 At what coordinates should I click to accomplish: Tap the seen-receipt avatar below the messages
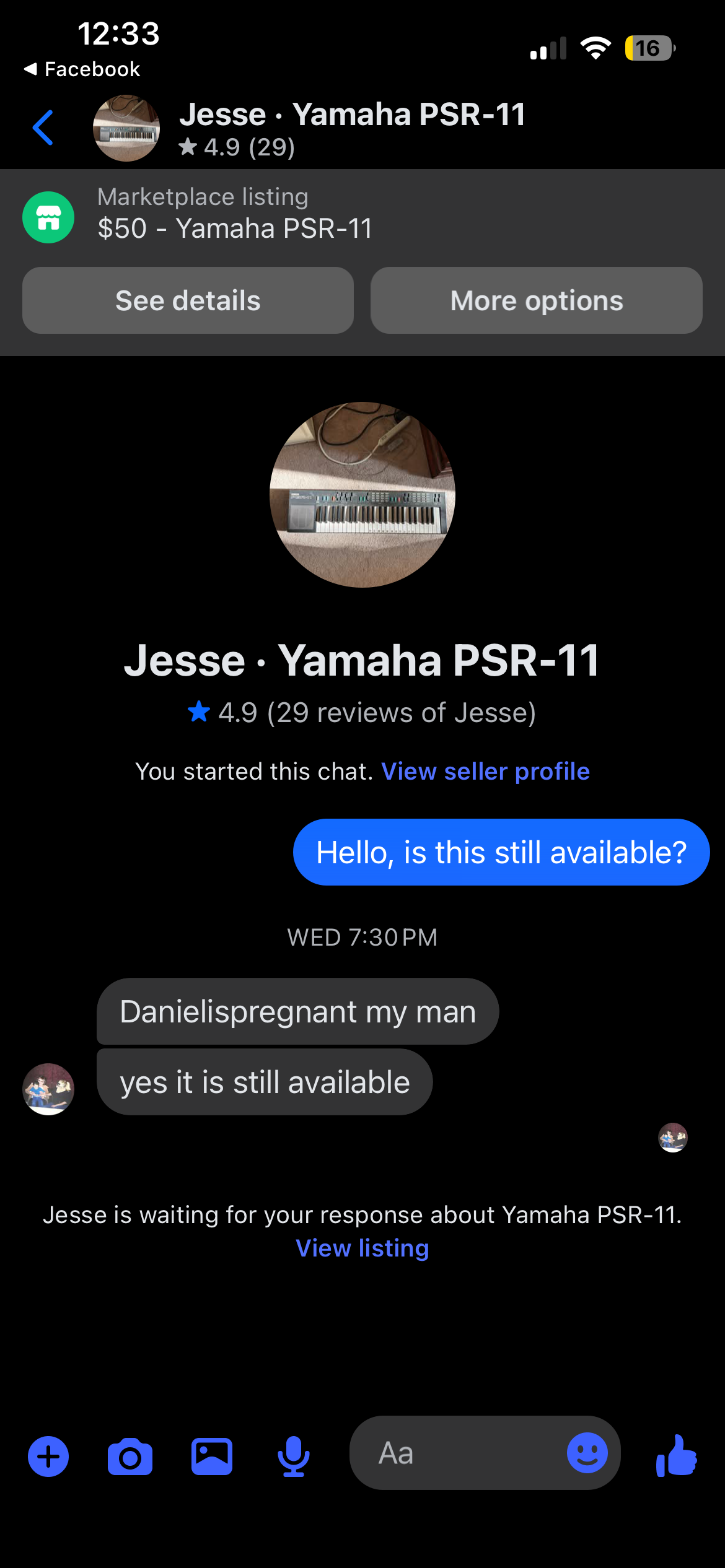click(x=672, y=1138)
